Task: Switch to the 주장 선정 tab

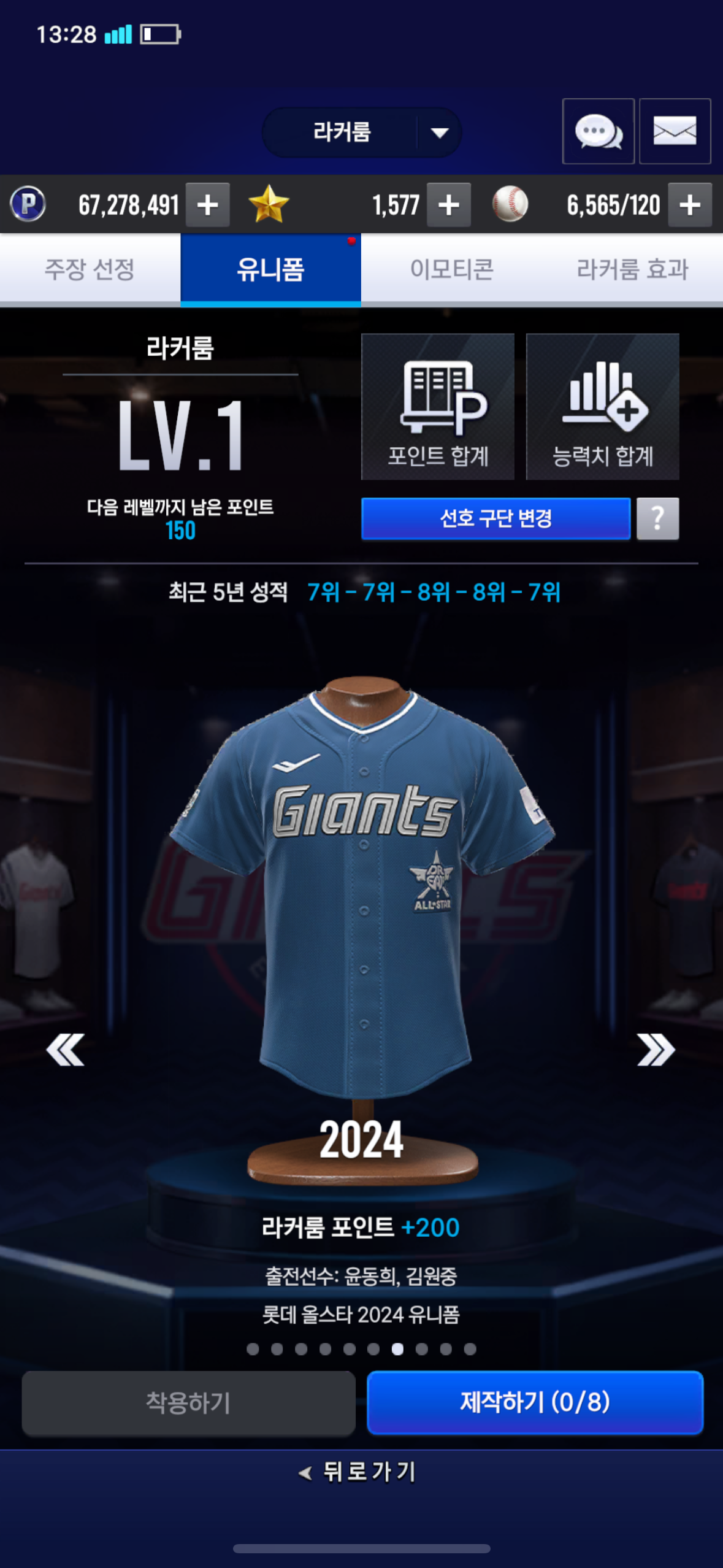Action: pos(90,269)
